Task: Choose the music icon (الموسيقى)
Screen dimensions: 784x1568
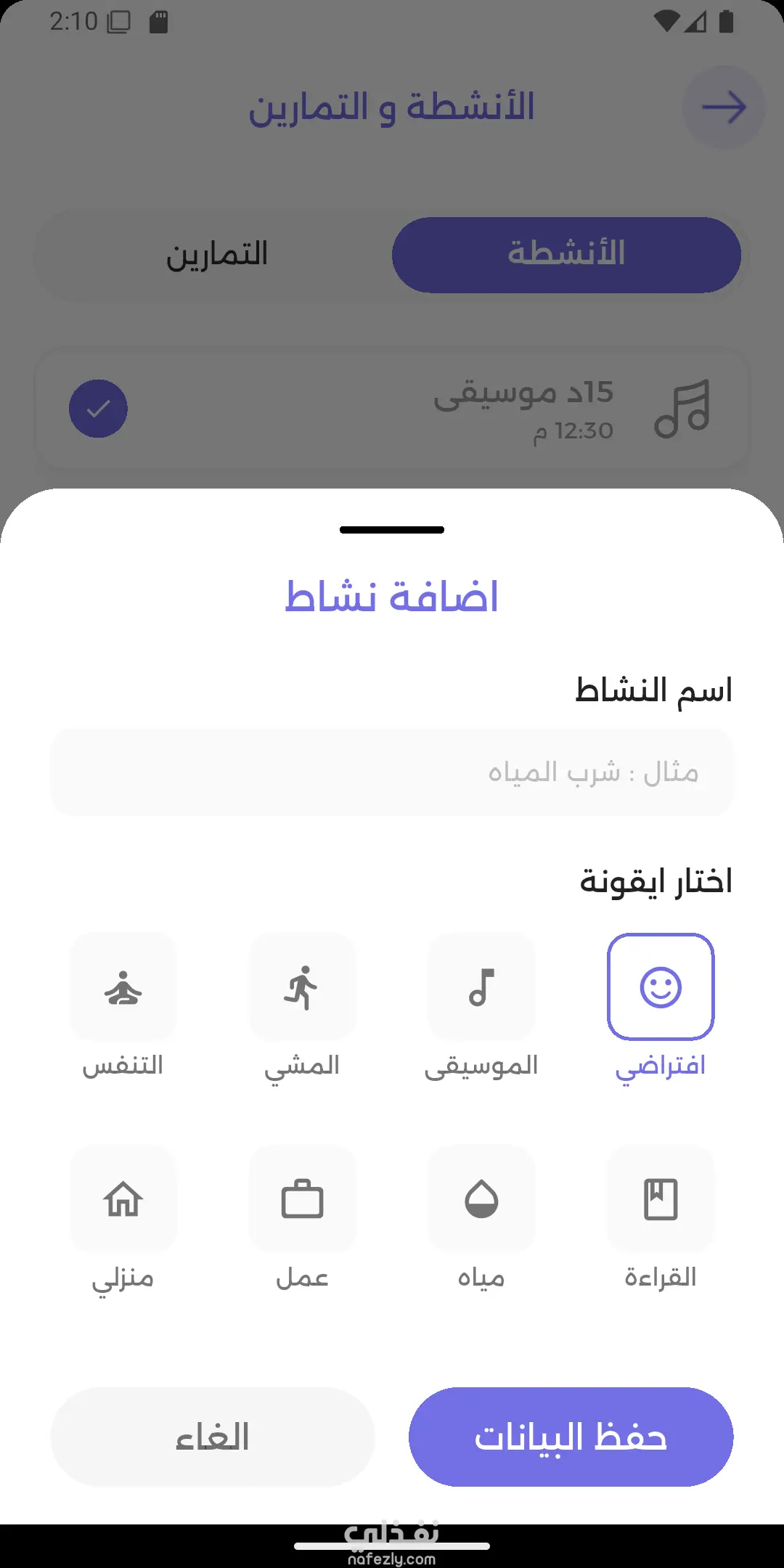Action: point(481,987)
